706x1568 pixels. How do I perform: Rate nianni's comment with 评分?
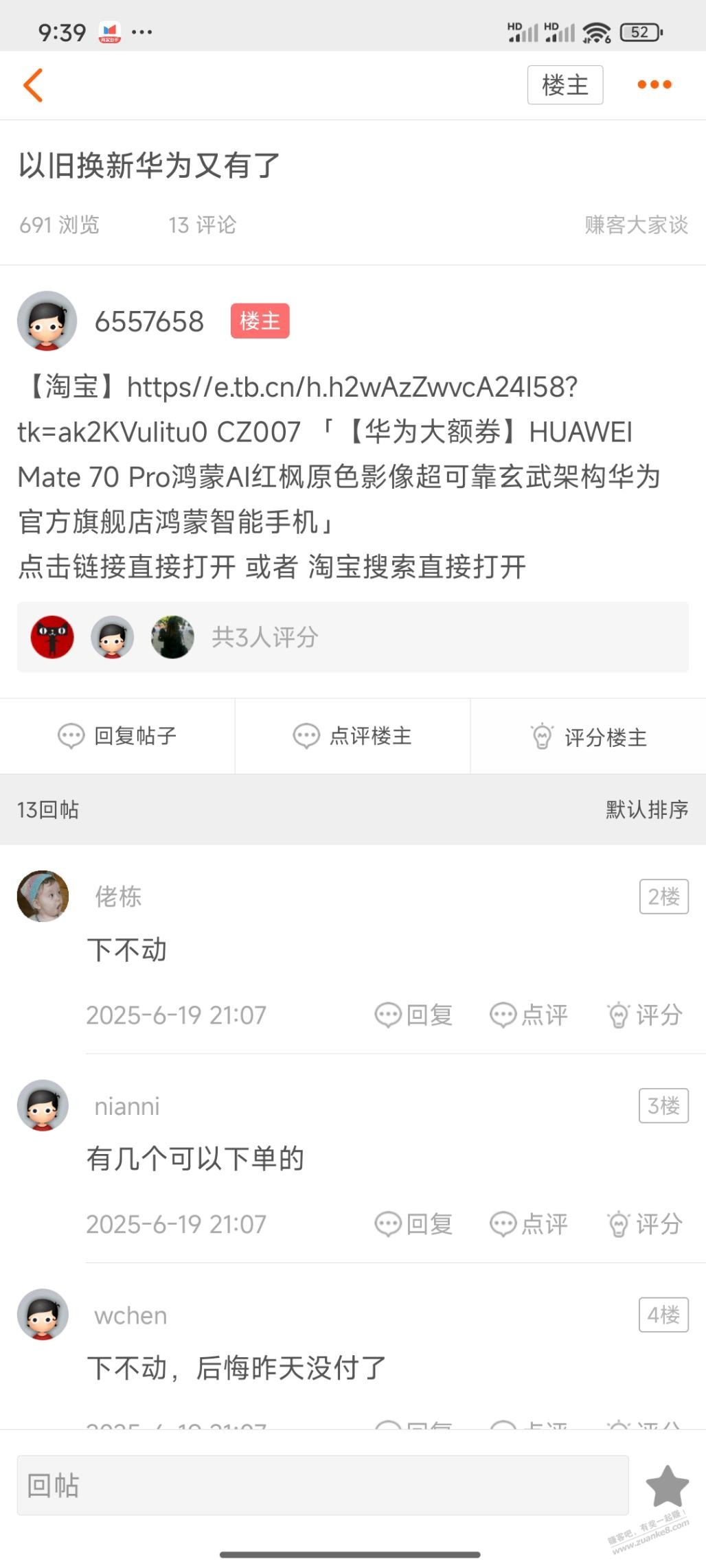coord(645,1223)
